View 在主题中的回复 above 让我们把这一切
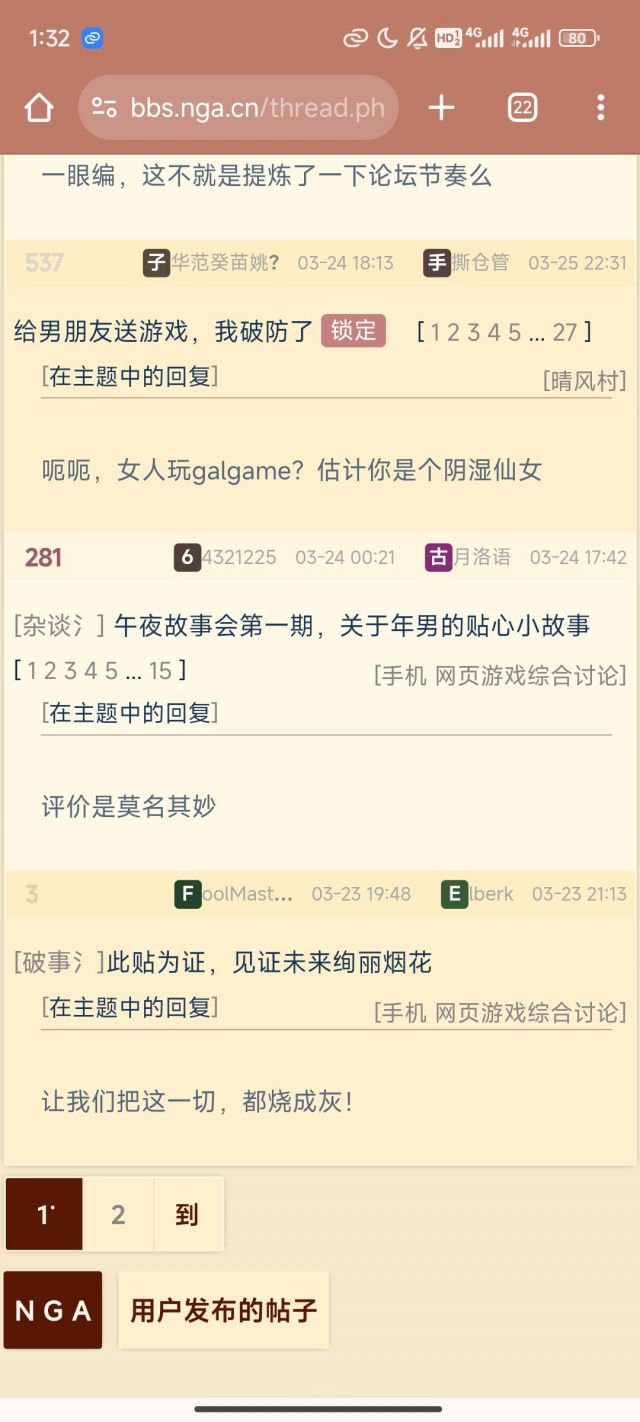 (x=130, y=1007)
